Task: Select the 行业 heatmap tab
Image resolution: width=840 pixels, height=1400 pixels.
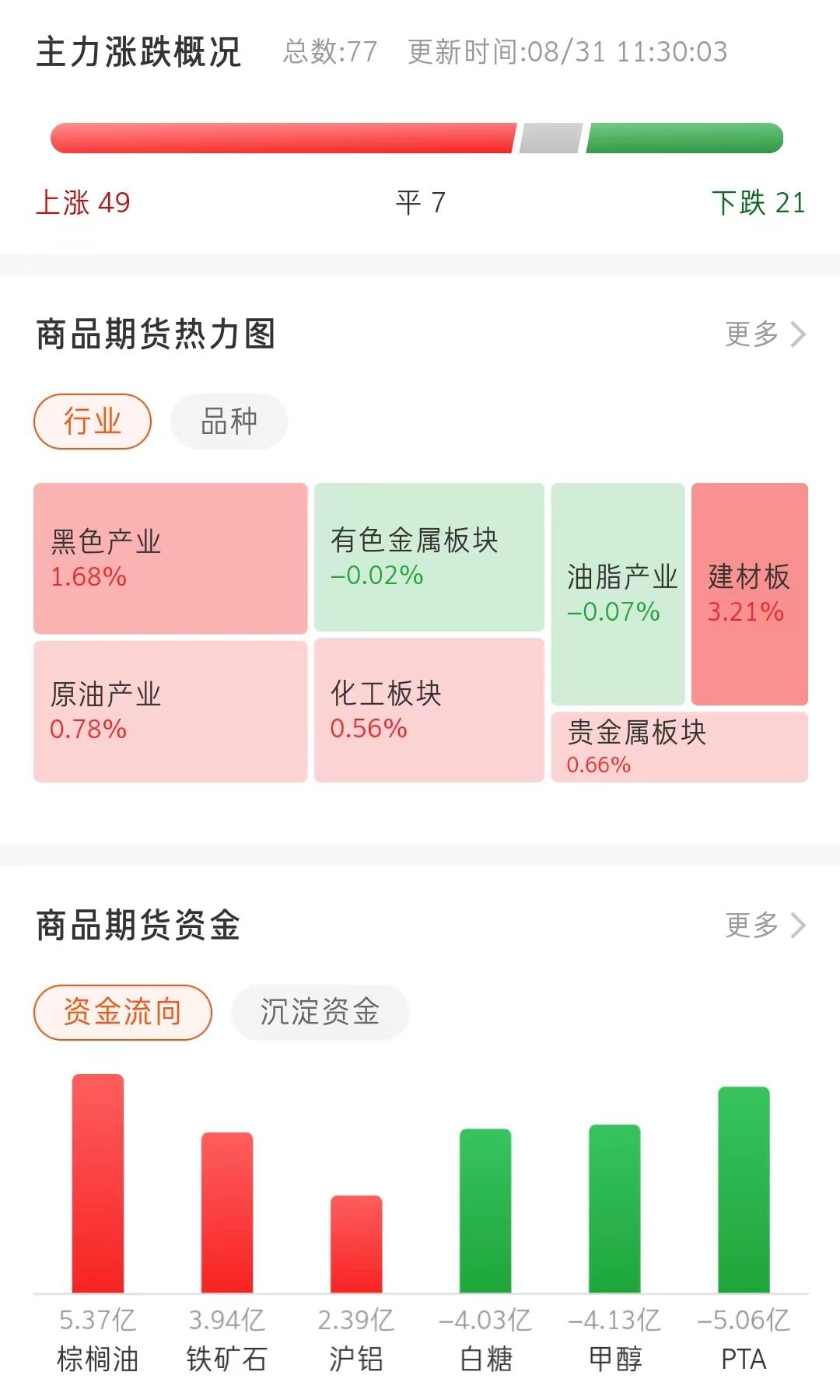Action: coord(93,422)
